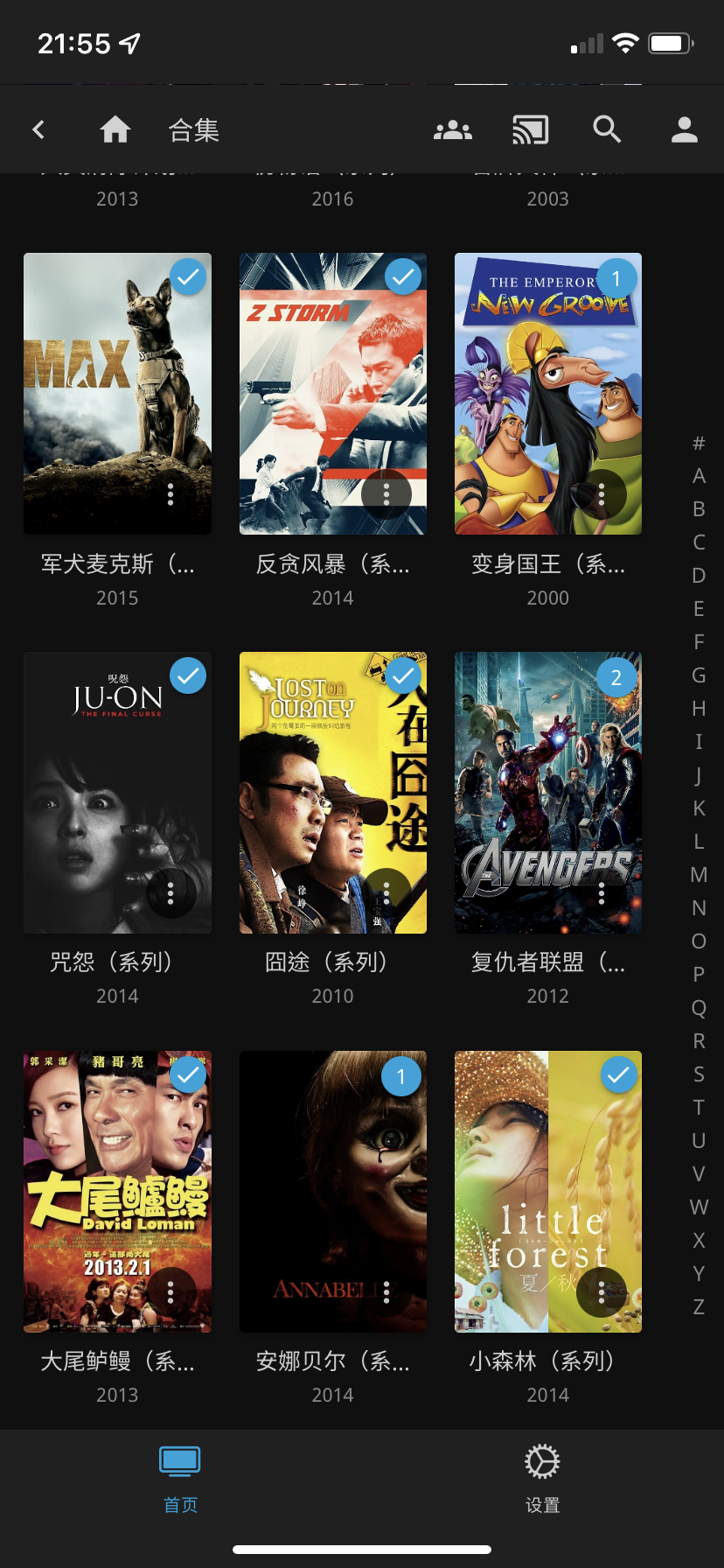Open the 变身国王 collection poster

(548, 394)
